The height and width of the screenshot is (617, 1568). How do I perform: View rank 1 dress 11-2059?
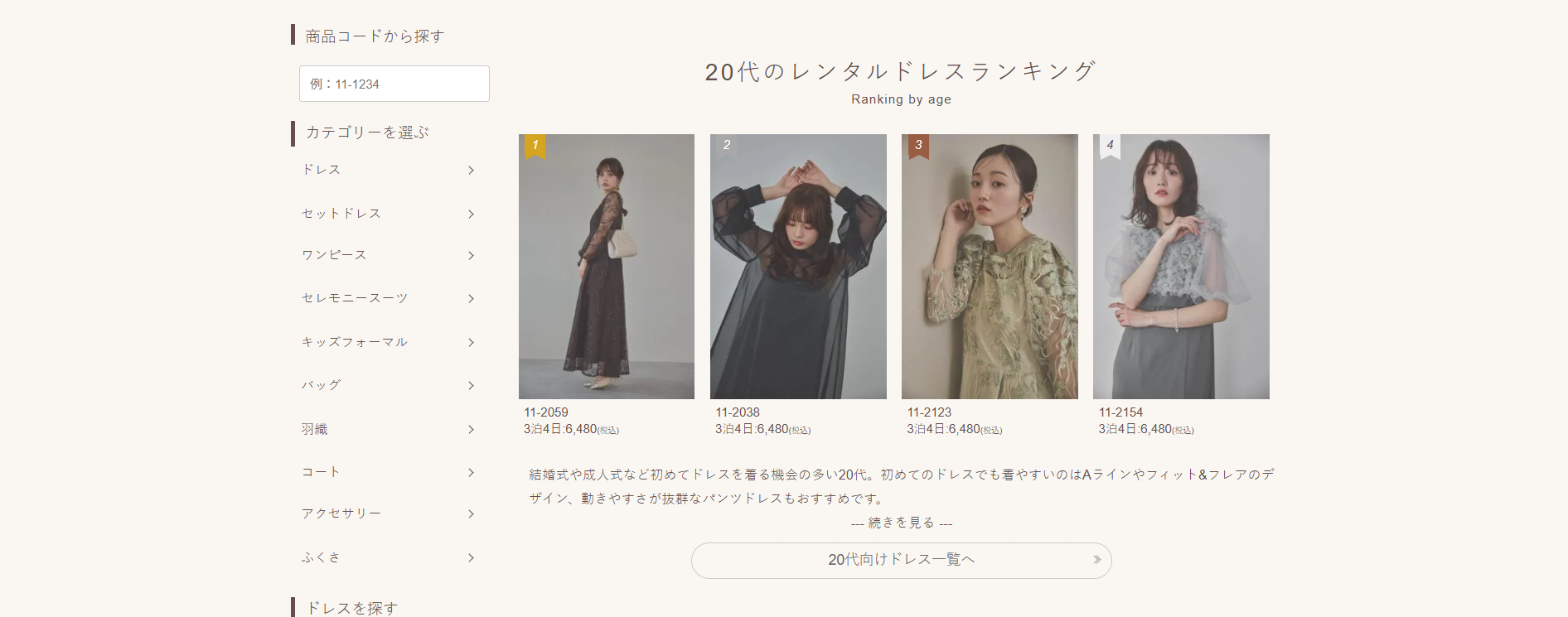(x=607, y=267)
